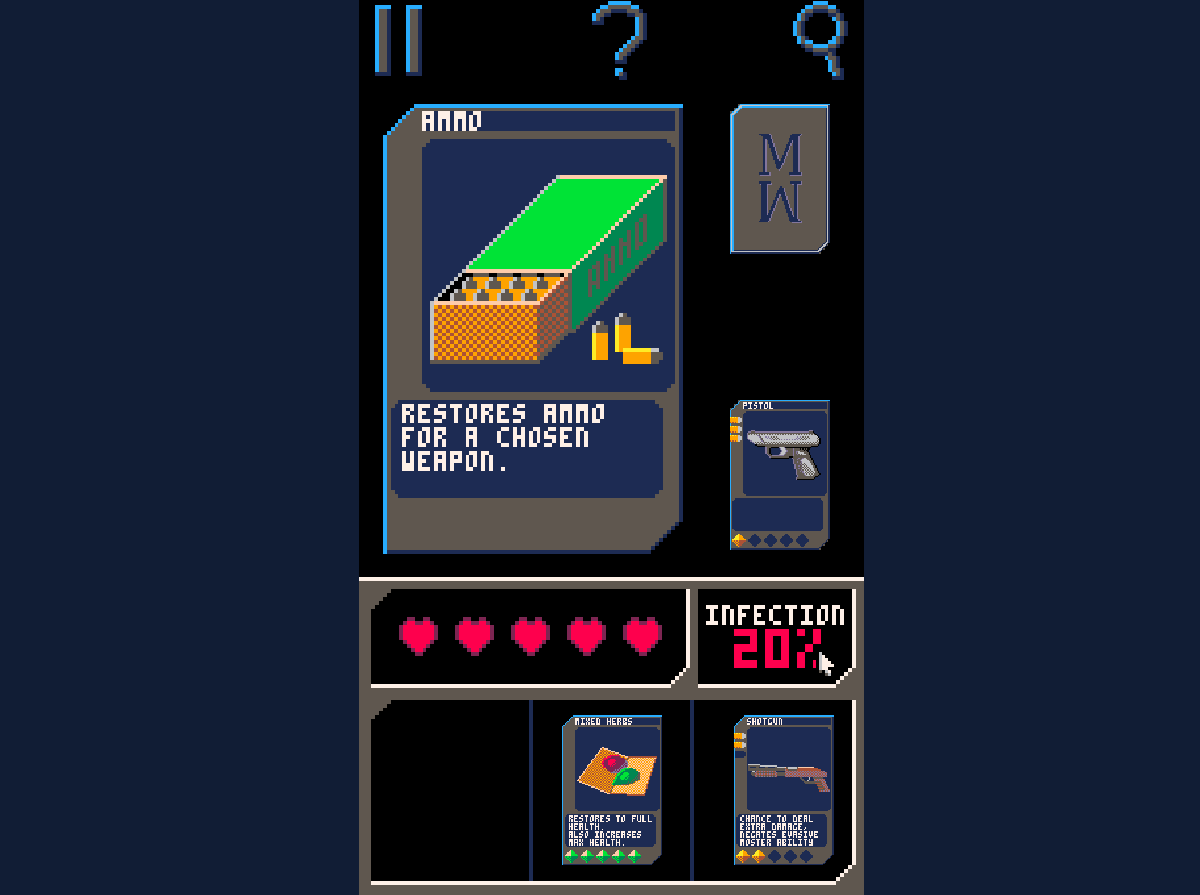
Task: Tap the magnifying glass icon
Action: click(820, 40)
